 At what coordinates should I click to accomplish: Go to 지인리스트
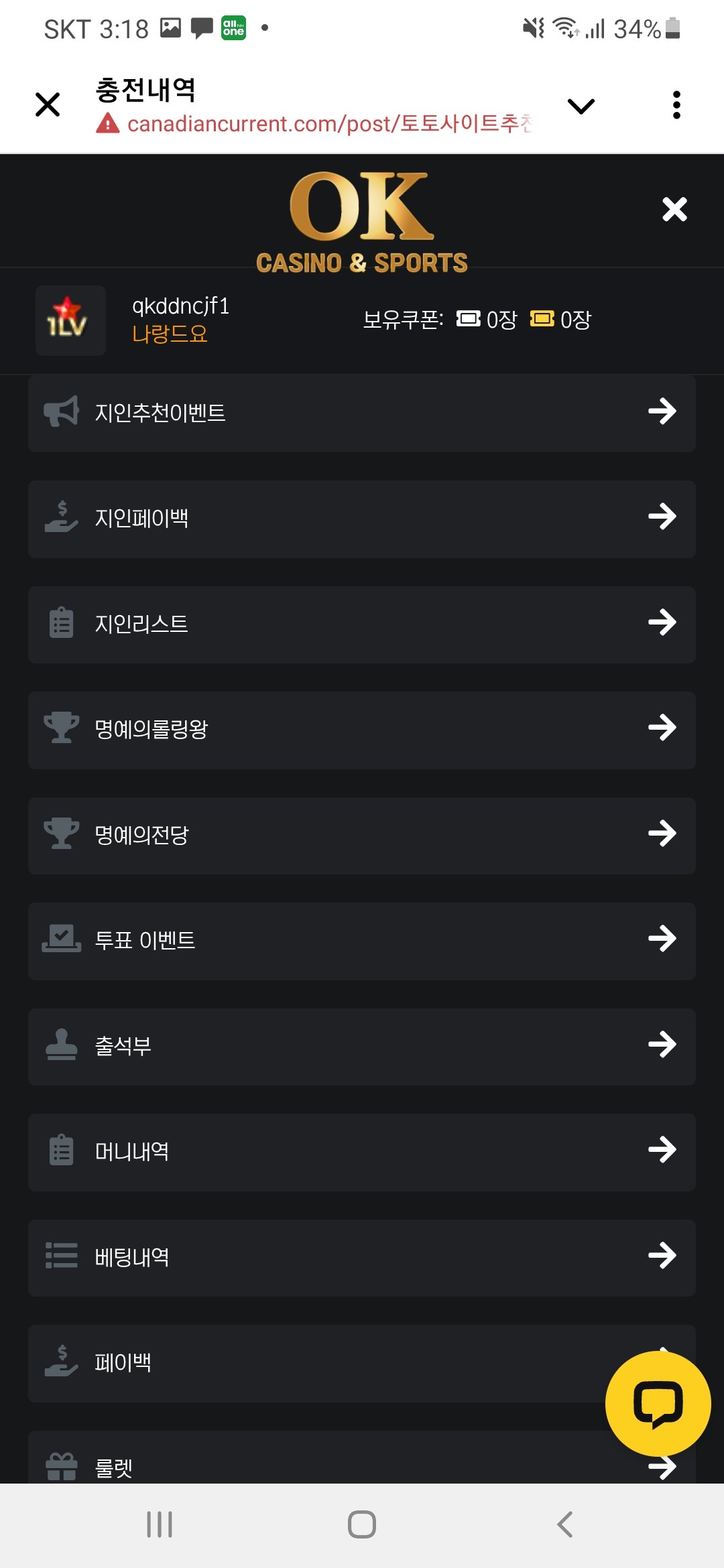(x=362, y=625)
